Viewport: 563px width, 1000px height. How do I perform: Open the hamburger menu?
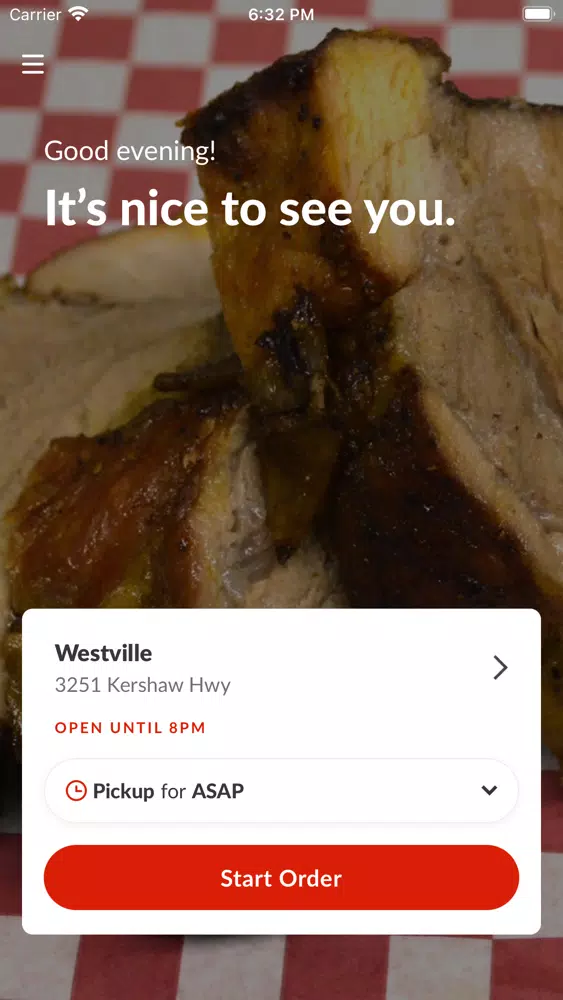click(x=33, y=64)
